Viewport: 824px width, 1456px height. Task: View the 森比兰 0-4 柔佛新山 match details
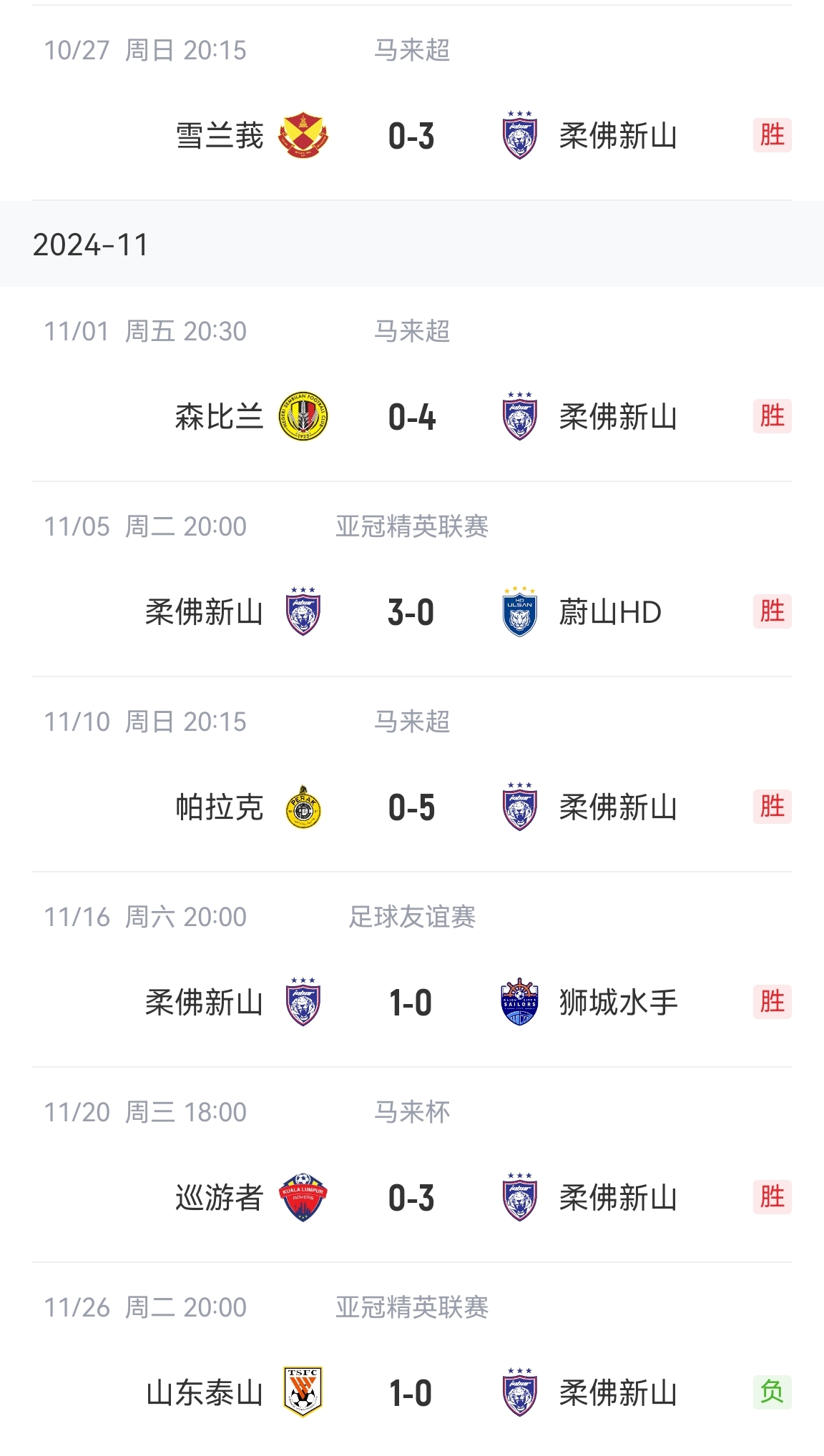[x=411, y=417]
